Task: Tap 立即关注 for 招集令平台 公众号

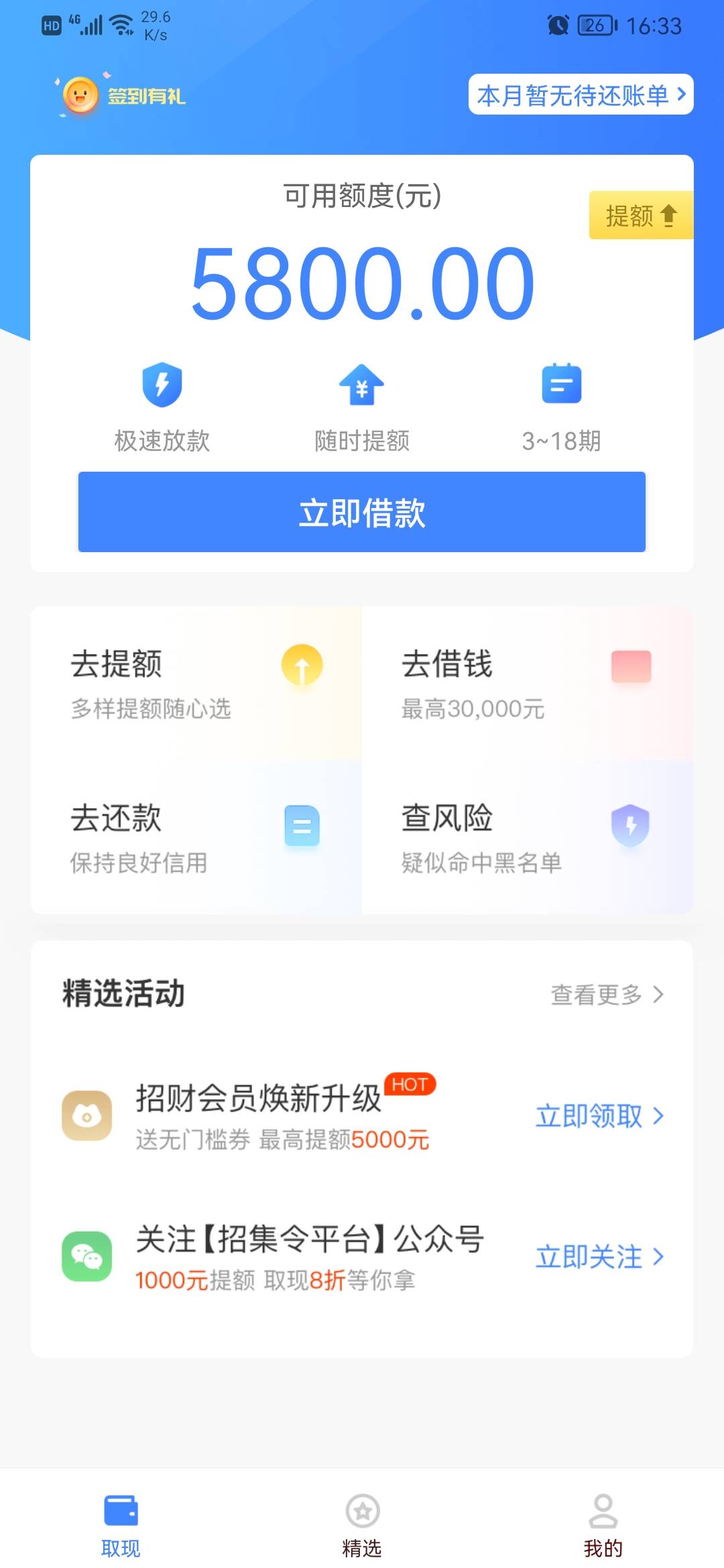Action: click(x=600, y=1256)
